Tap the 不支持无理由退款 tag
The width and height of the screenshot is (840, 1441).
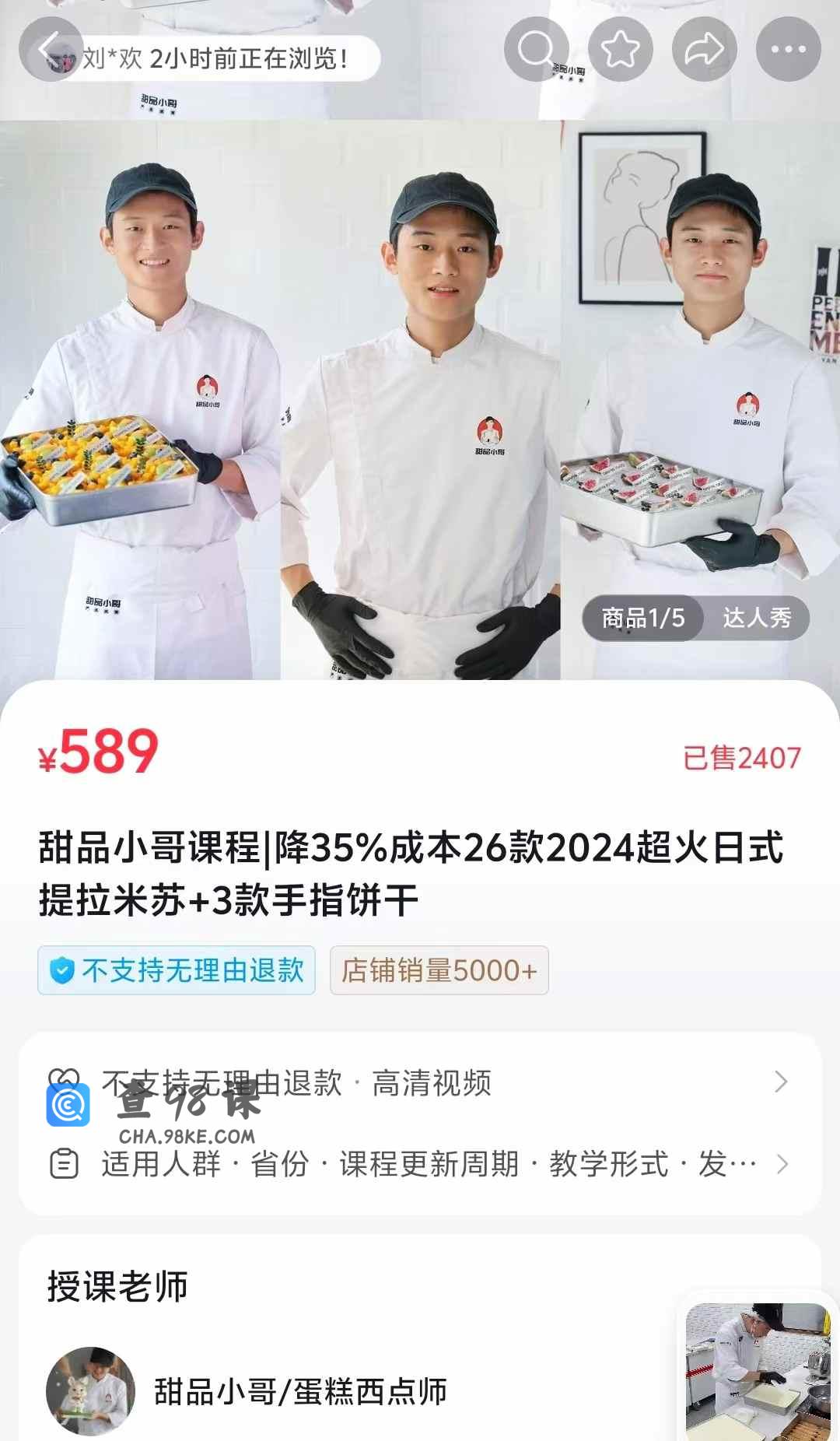coord(177,970)
